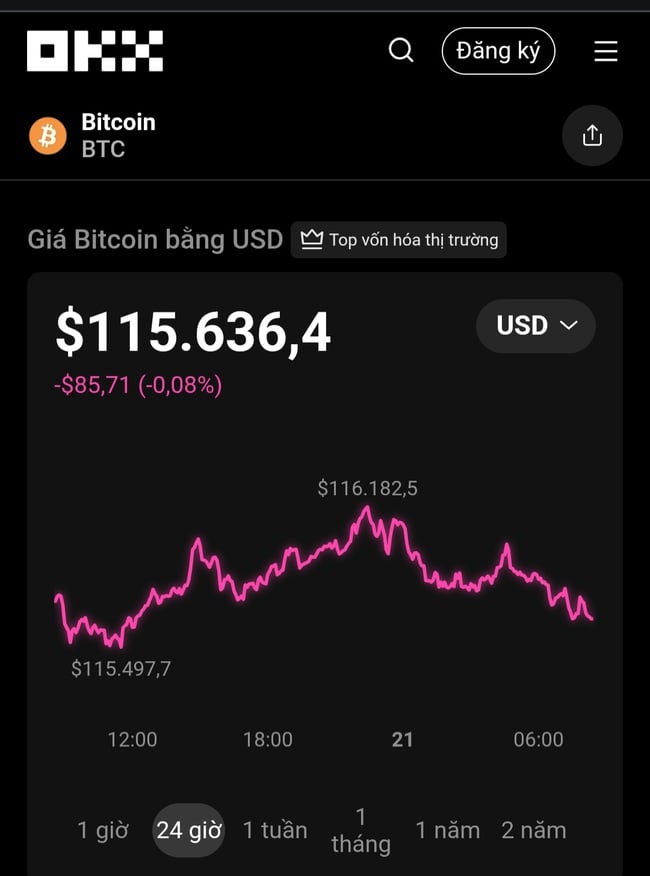This screenshot has width=650, height=876.
Task: Open the USD currency dropdown
Action: [x=536, y=326]
